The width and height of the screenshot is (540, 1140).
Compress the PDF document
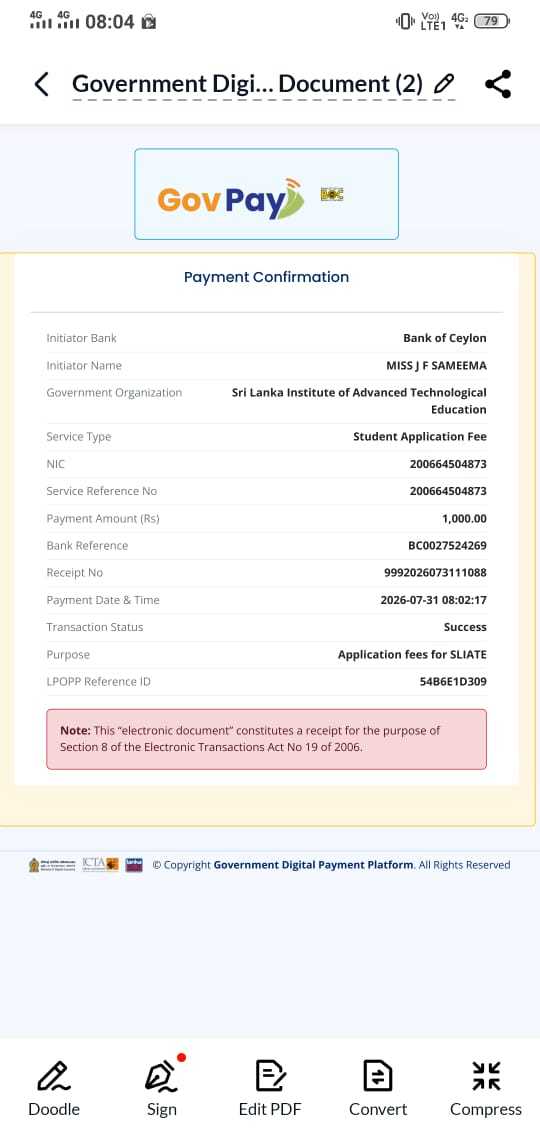coord(485,1088)
